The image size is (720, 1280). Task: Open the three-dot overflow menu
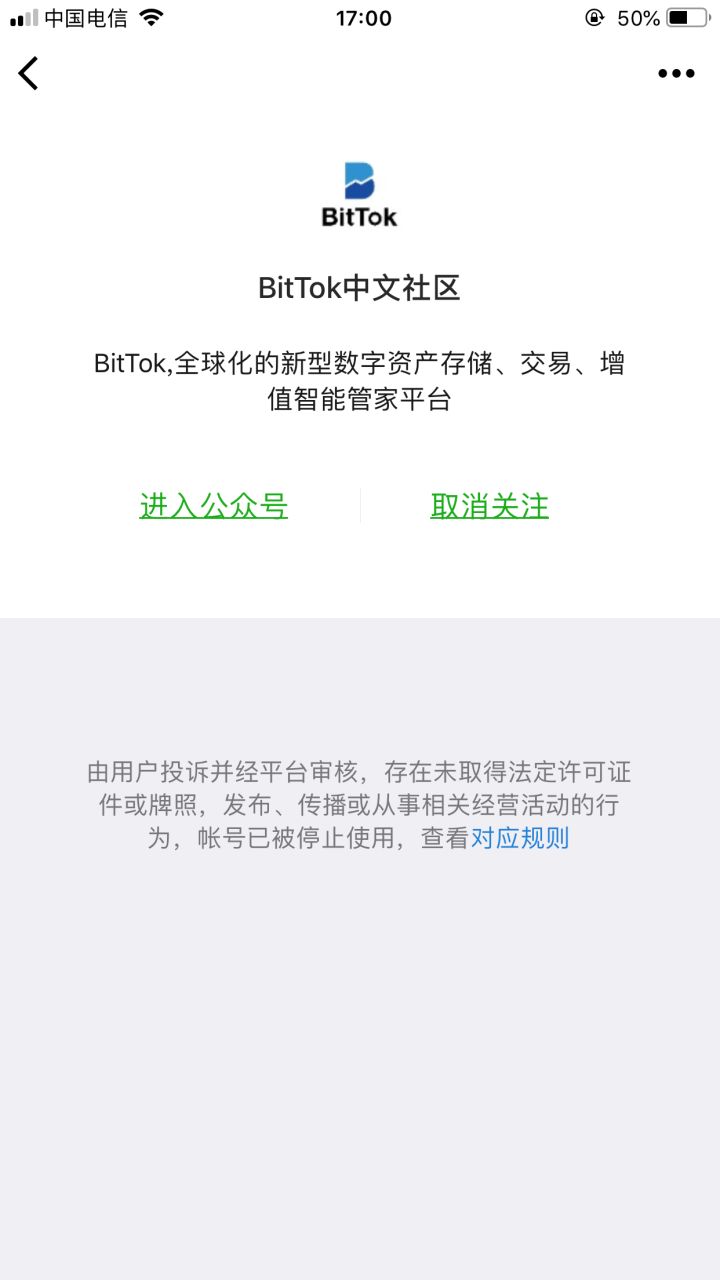coord(676,73)
